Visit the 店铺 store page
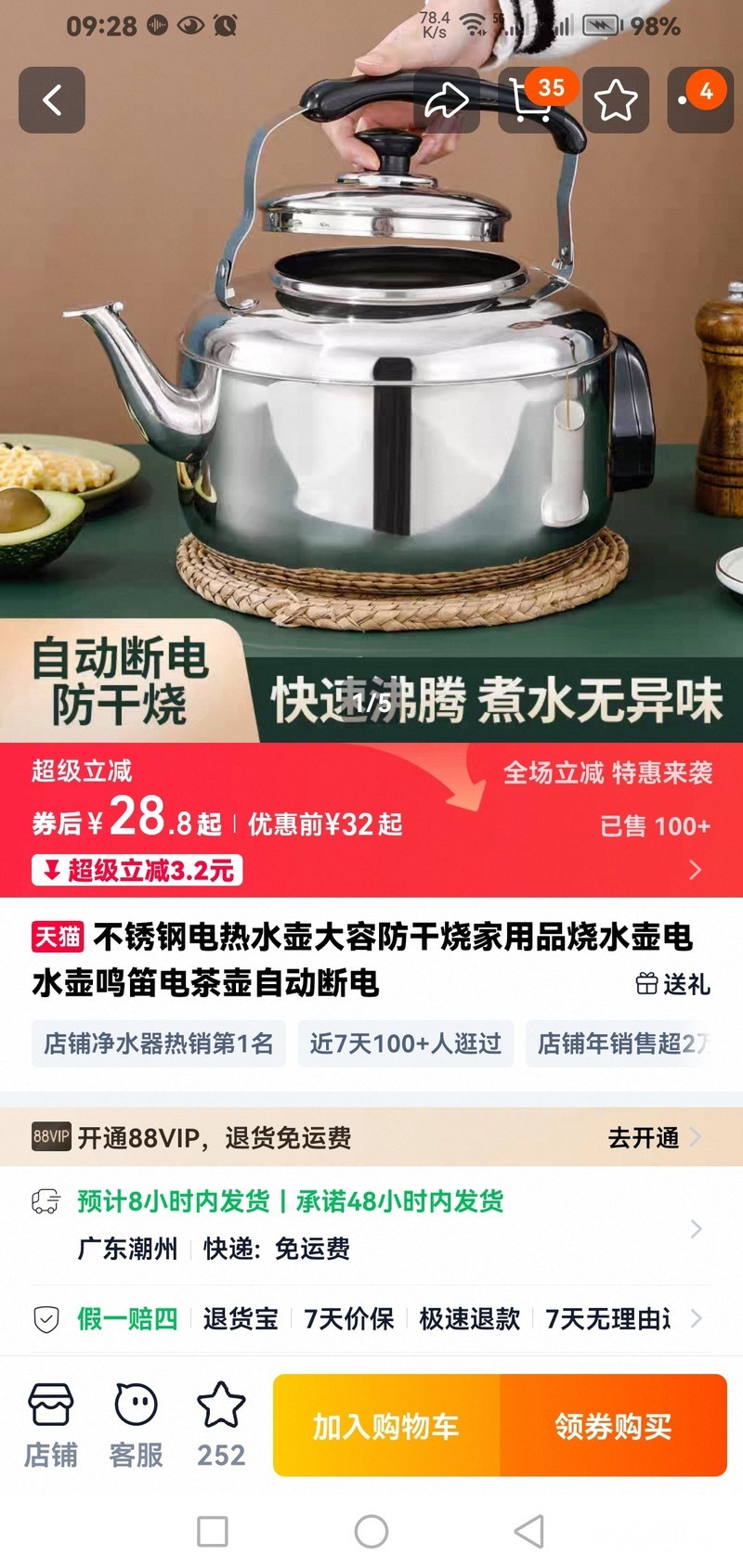 (x=50, y=1425)
